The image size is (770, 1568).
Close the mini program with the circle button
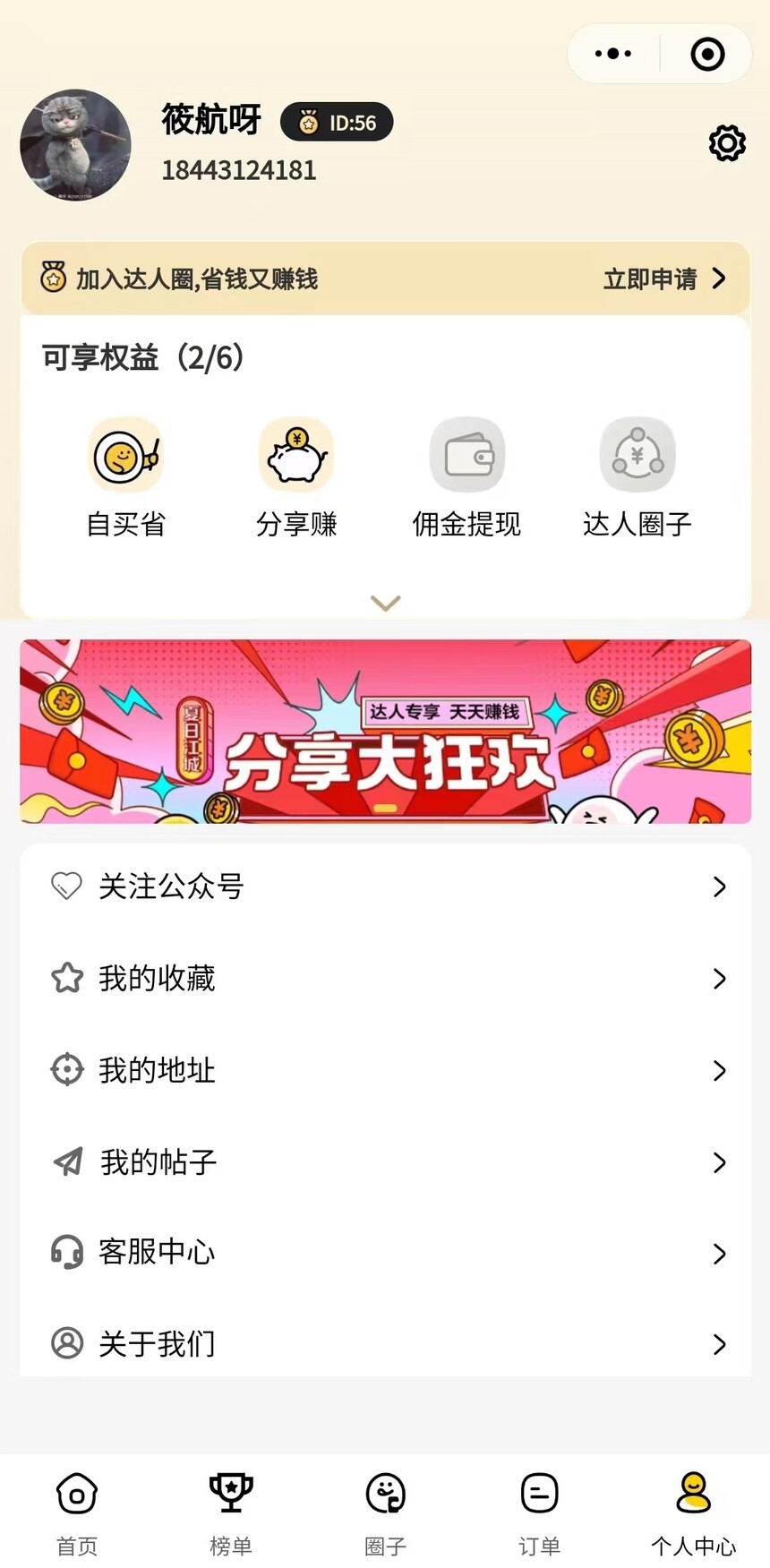pyautogui.click(x=707, y=54)
